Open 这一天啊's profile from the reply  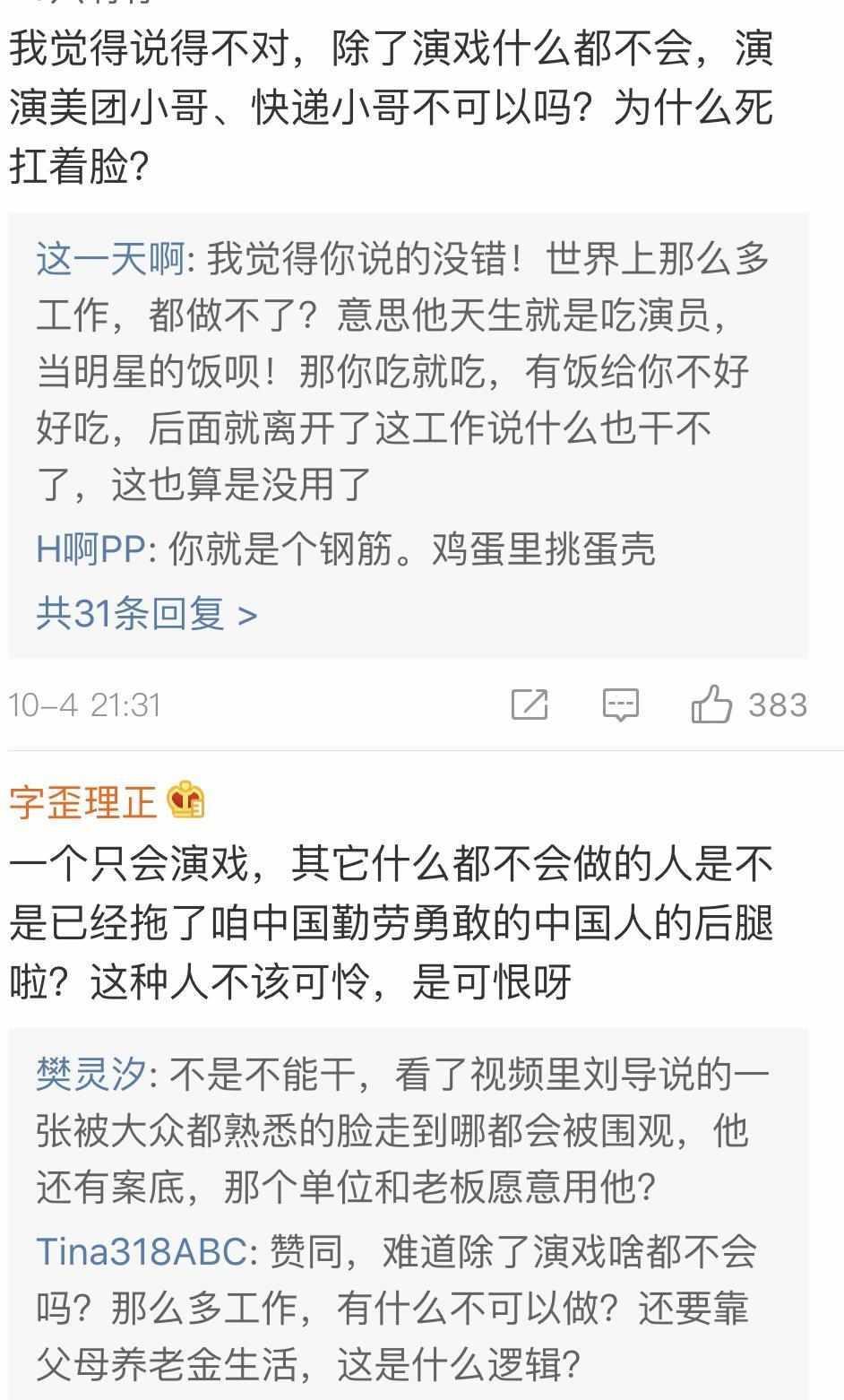coord(109,260)
